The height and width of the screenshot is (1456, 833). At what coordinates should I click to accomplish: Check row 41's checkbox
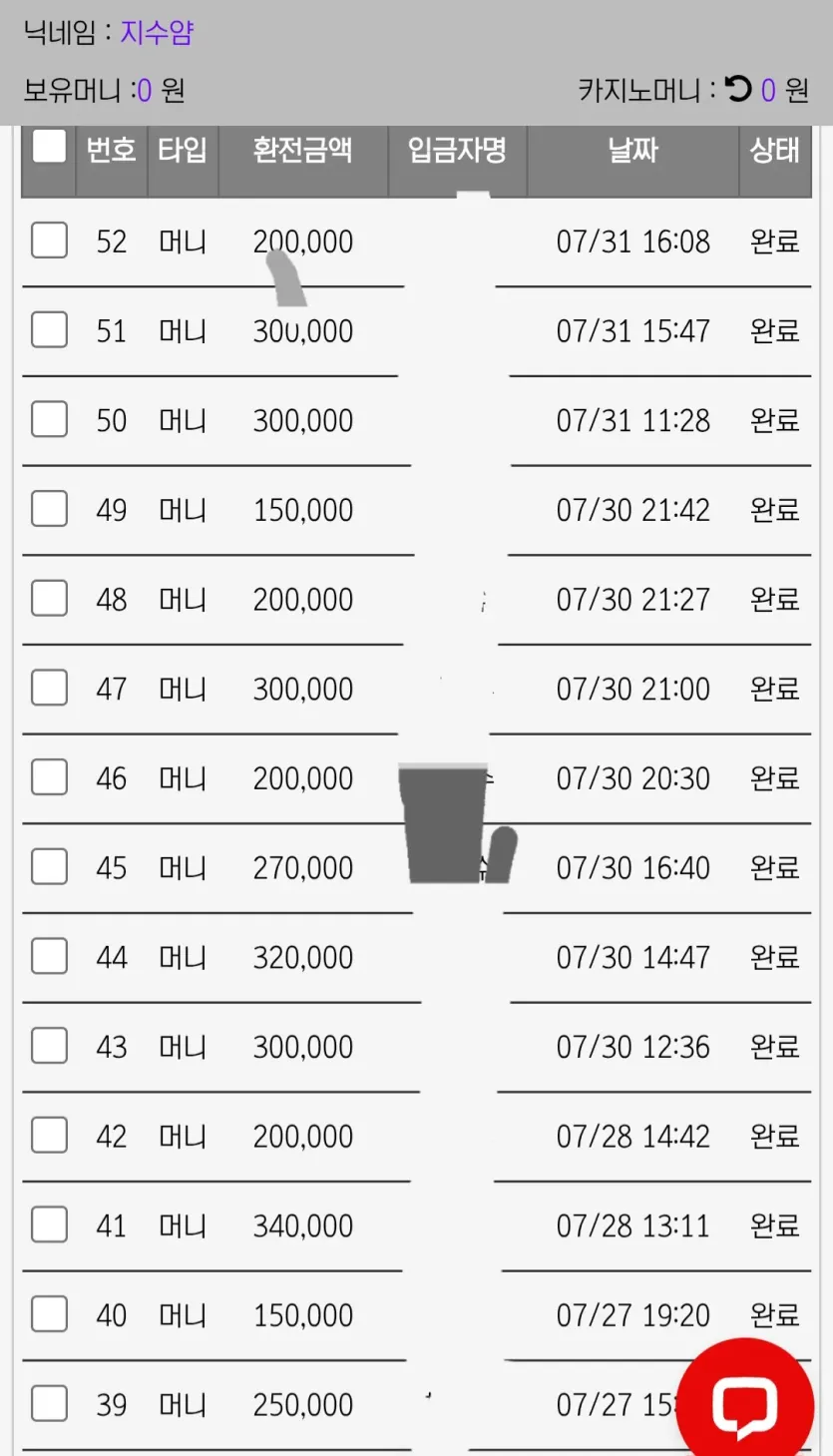tap(49, 1224)
